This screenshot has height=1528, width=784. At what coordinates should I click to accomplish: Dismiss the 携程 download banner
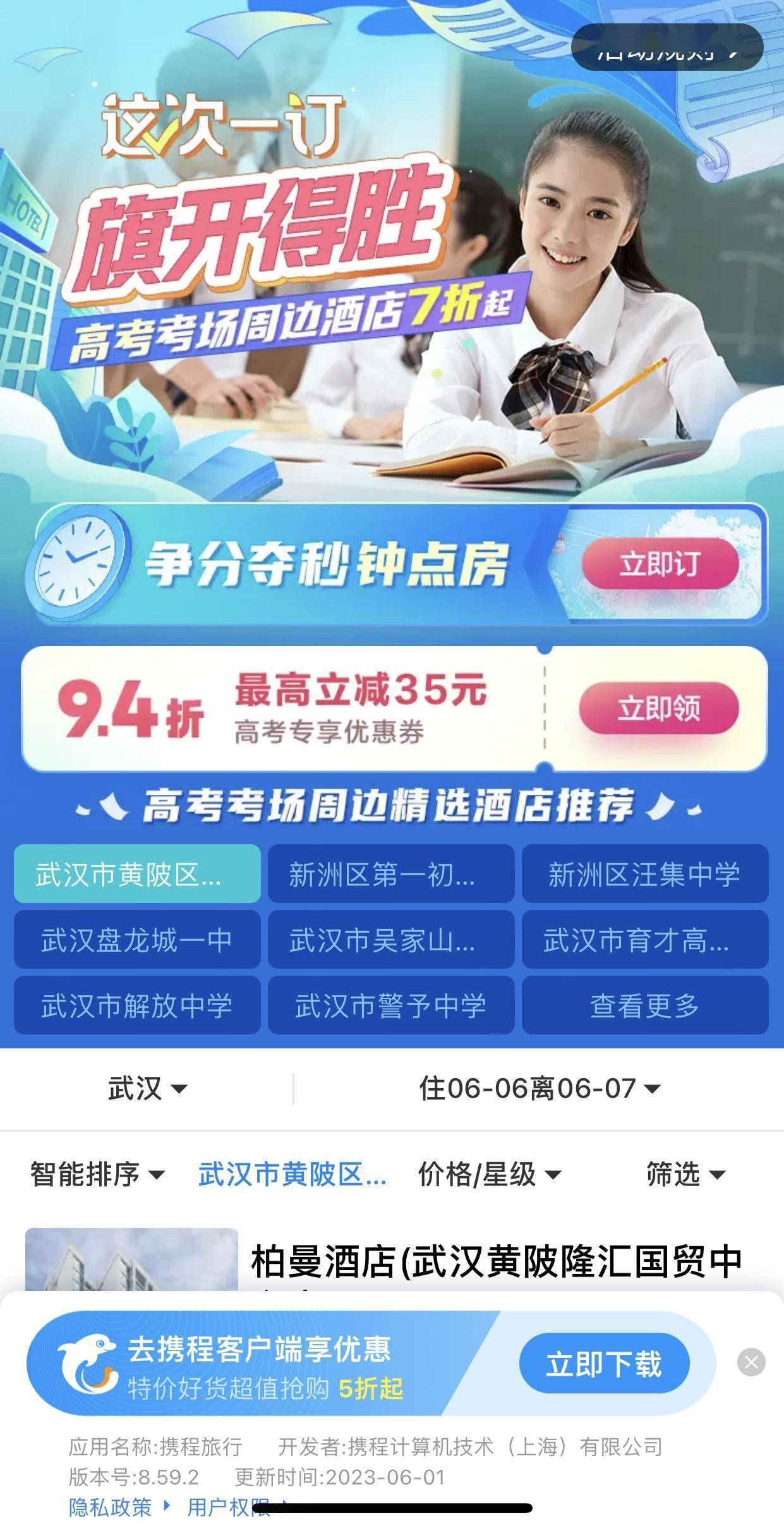coord(751,1362)
